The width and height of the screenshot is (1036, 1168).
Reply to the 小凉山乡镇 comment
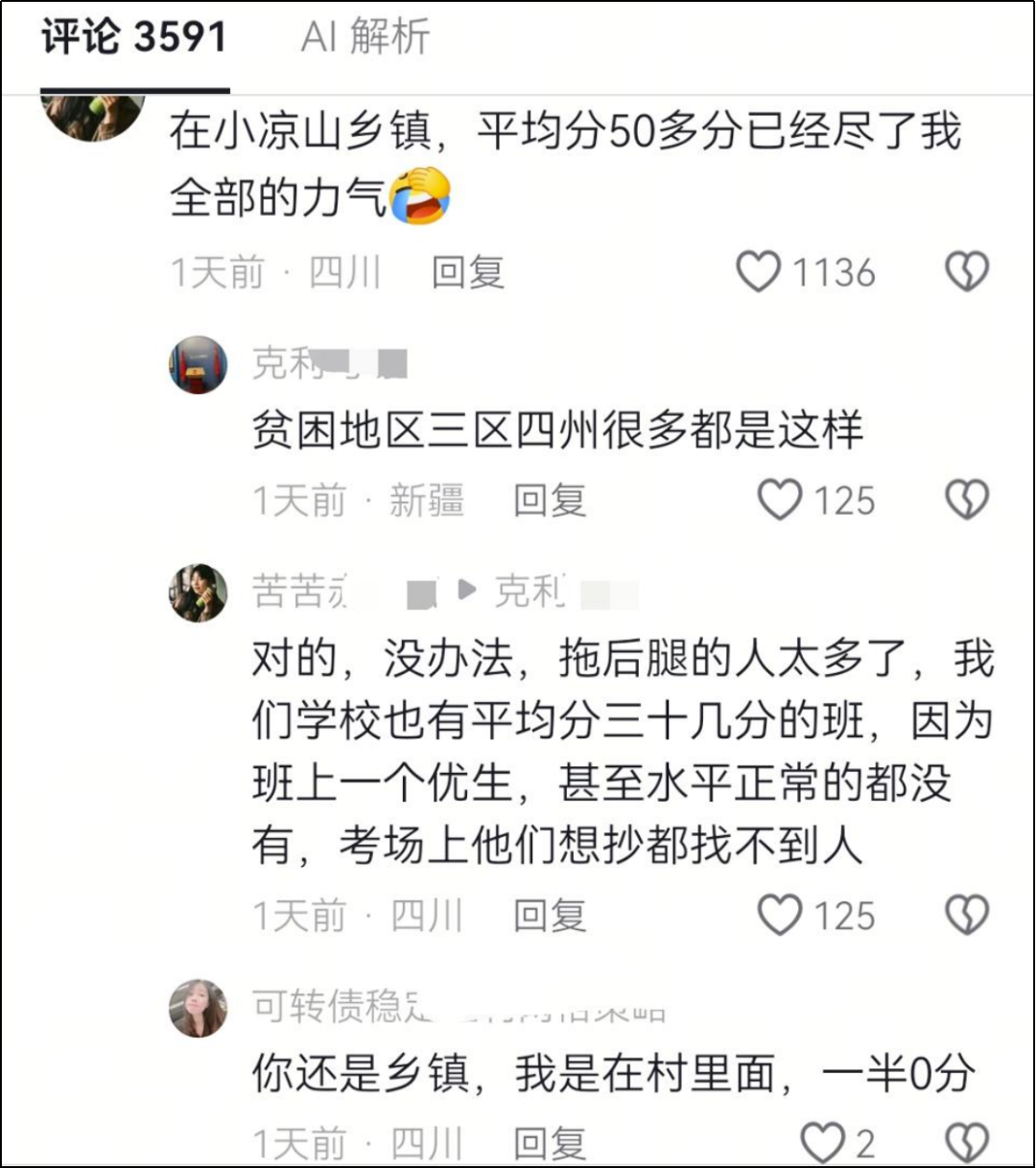467,272
